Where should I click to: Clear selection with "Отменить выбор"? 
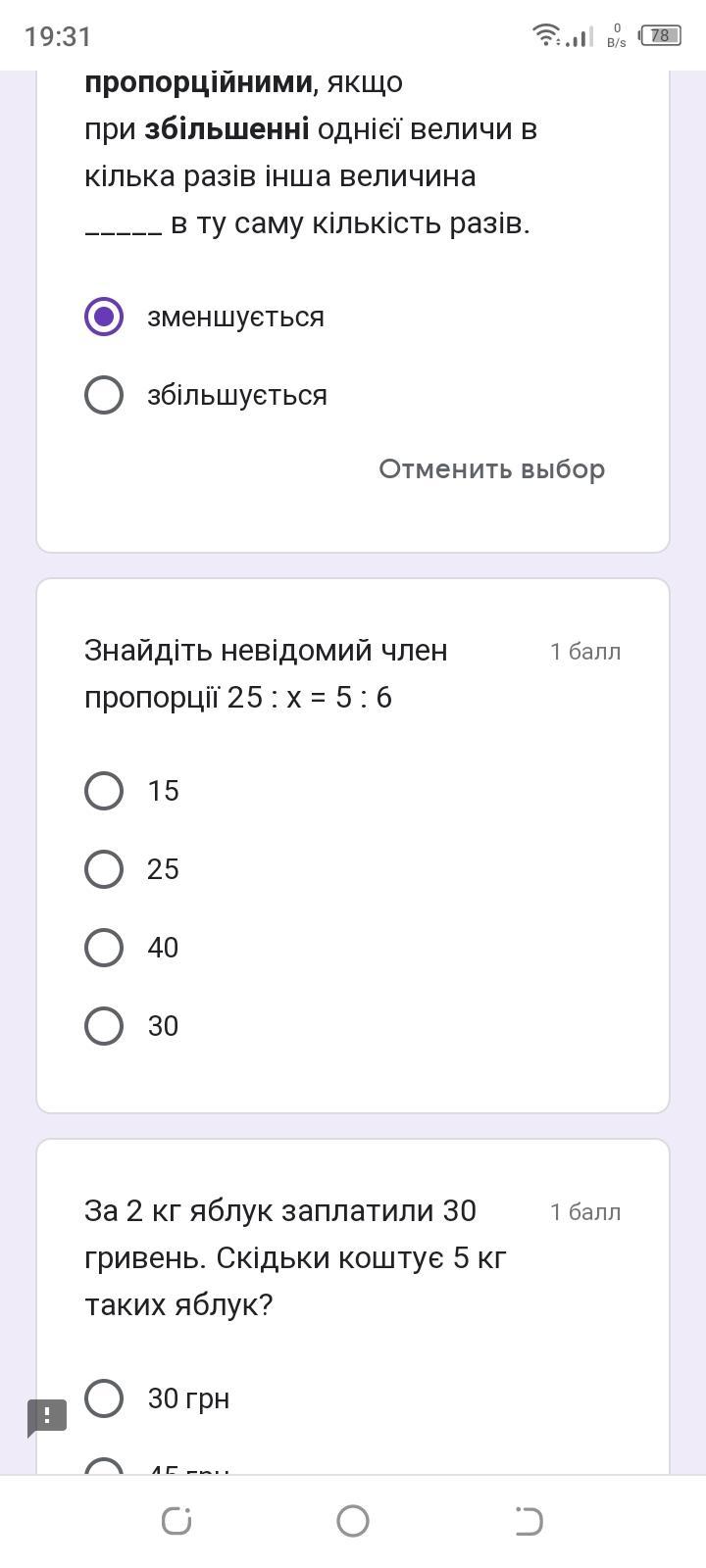(491, 469)
